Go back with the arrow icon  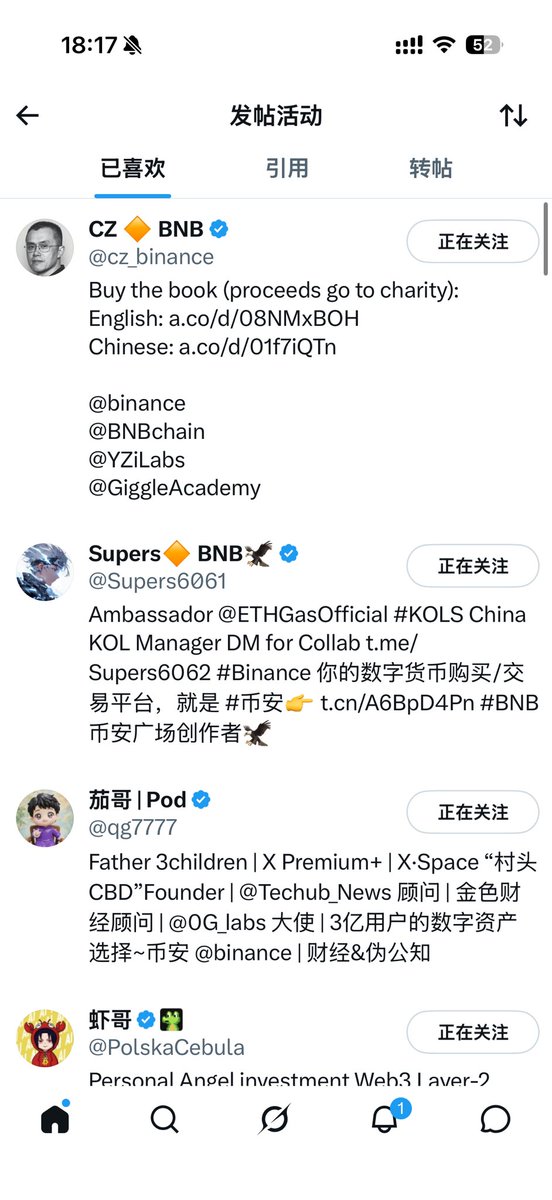tap(28, 116)
